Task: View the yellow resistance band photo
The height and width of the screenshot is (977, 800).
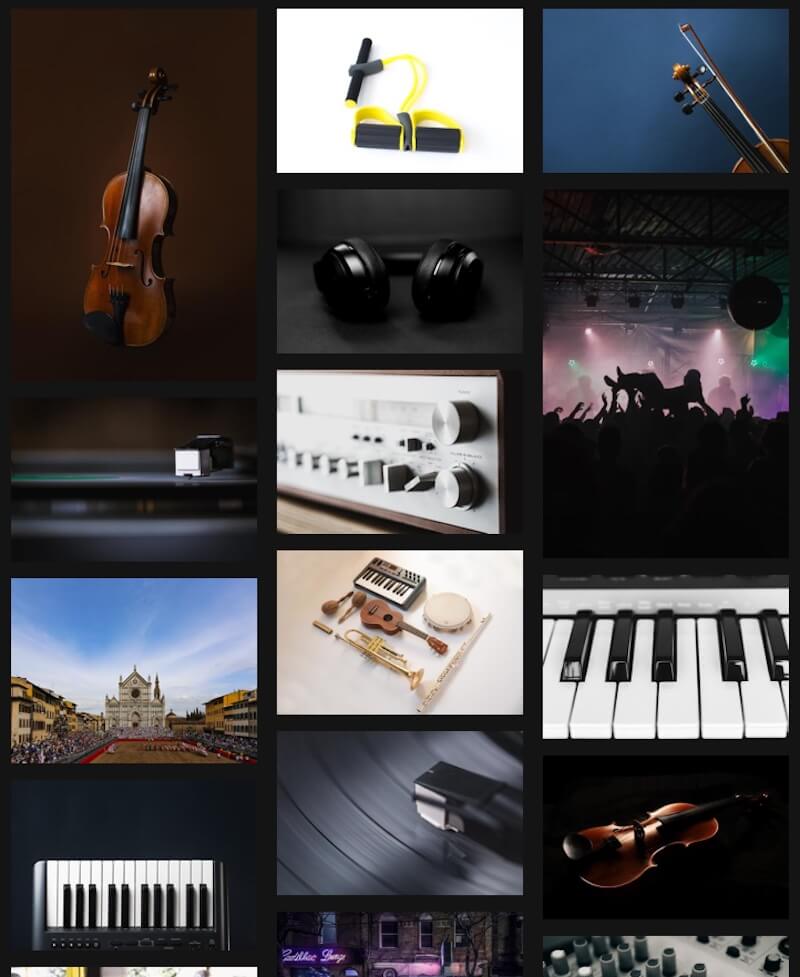Action: (400, 91)
